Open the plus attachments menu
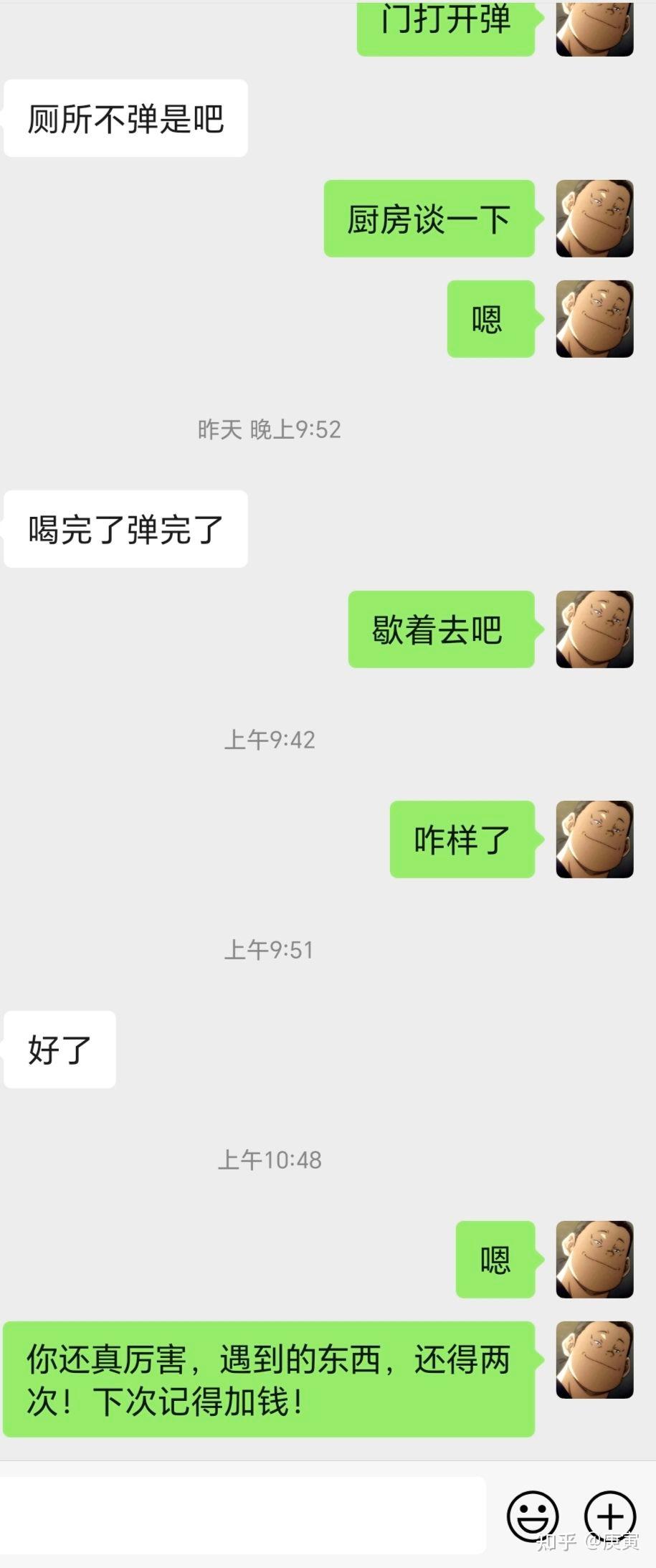 point(610,1516)
